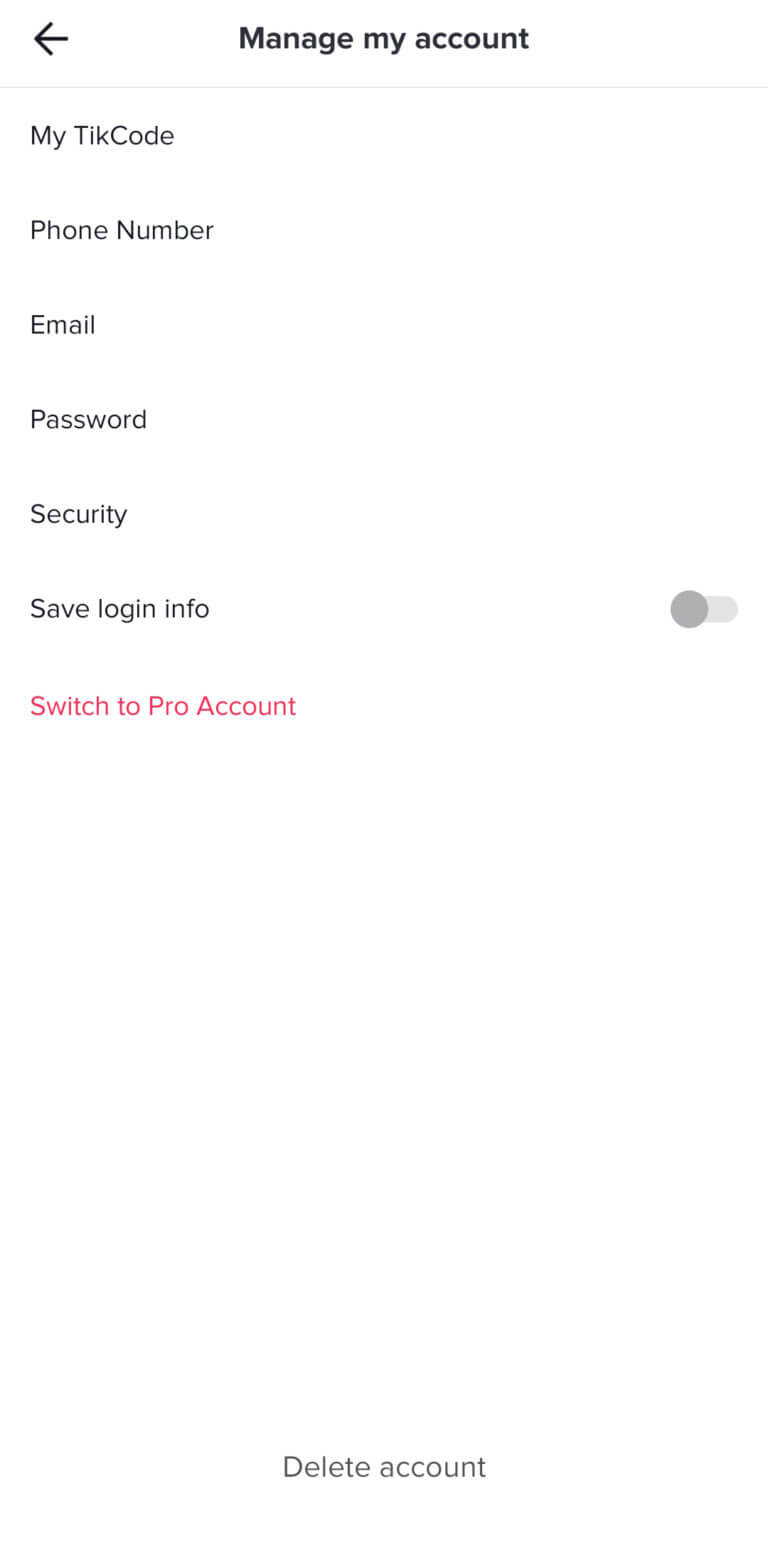Image resolution: width=768 pixels, height=1545 pixels.
Task: Select Switch to Pro Account
Action: pos(163,706)
